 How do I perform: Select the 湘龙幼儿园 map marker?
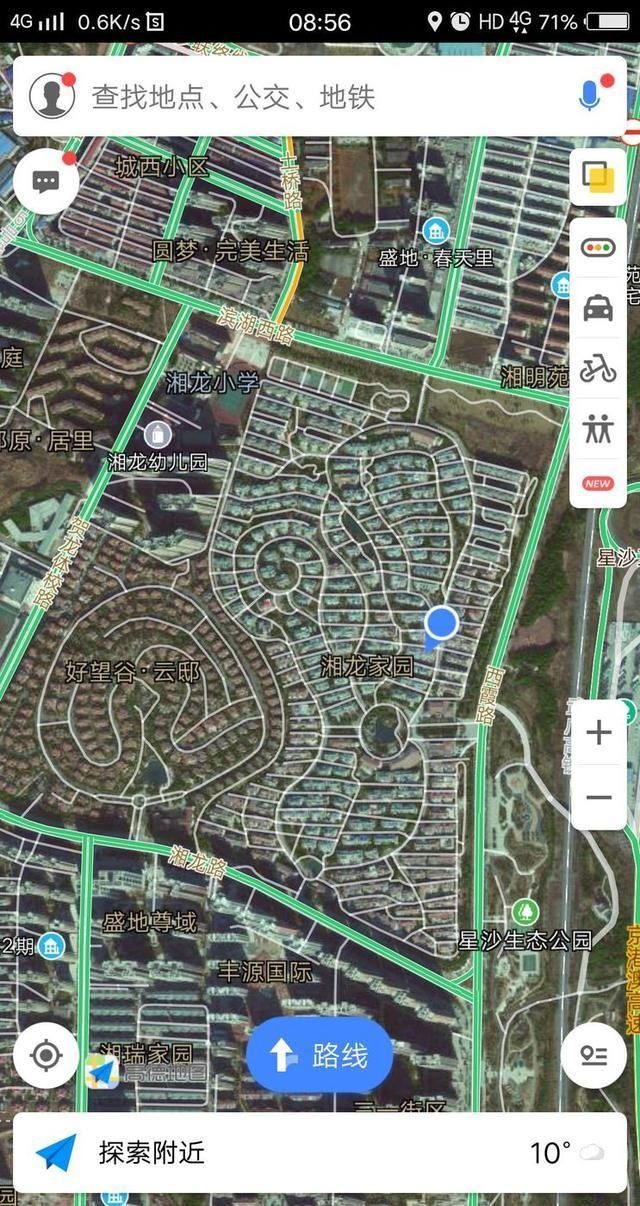pos(157,435)
